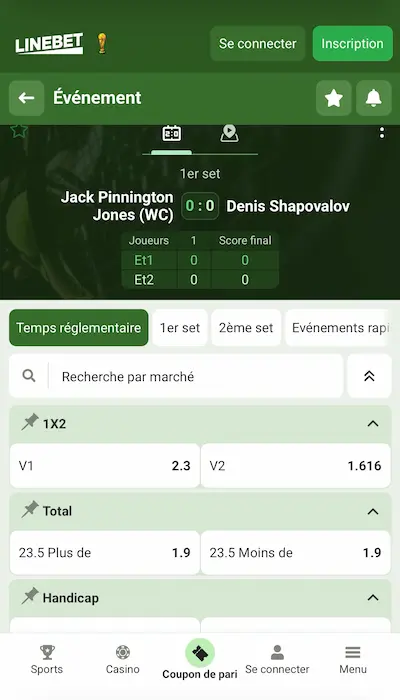
Task: Open the notifications bell
Action: pyautogui.click(x=374, y=98)
